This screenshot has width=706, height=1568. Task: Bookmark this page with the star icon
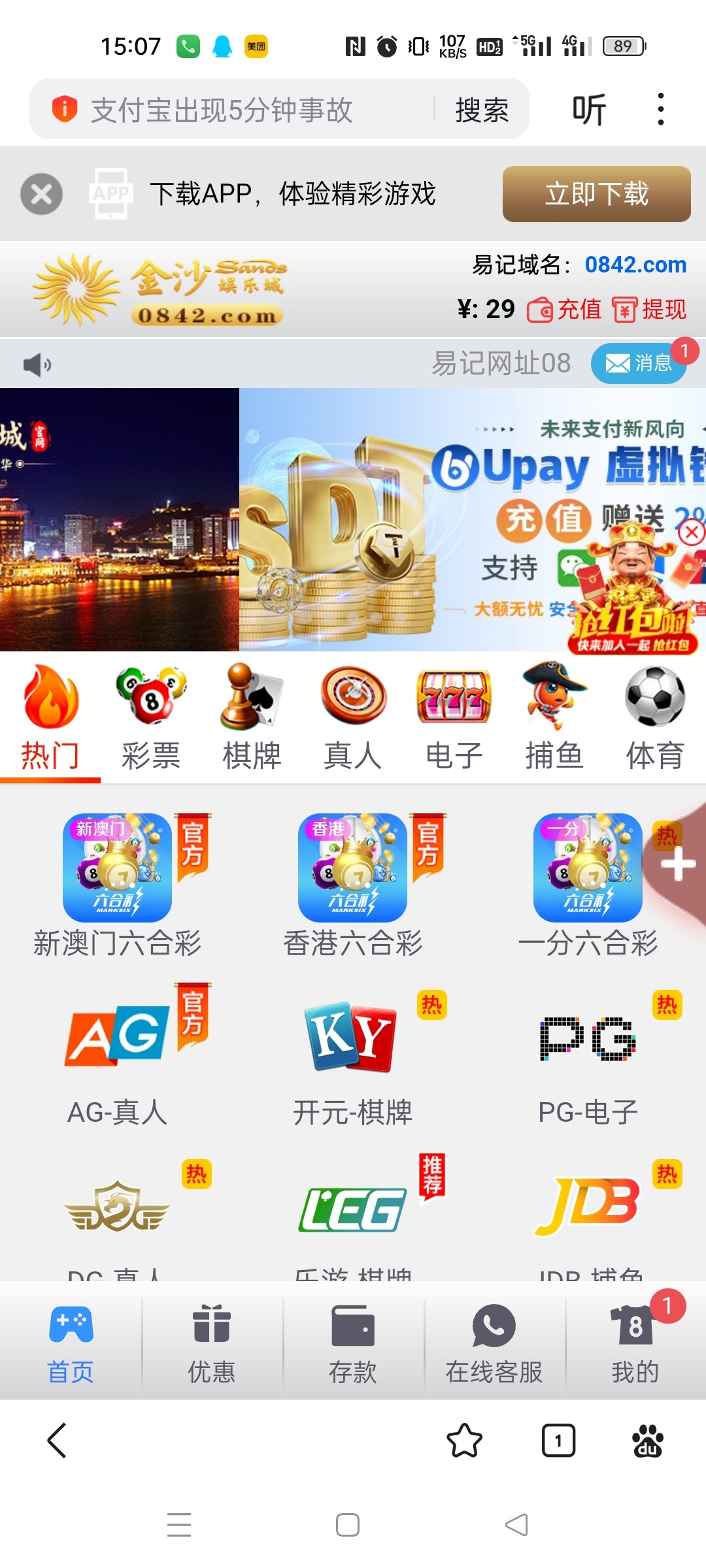(x=464, y=1440)
